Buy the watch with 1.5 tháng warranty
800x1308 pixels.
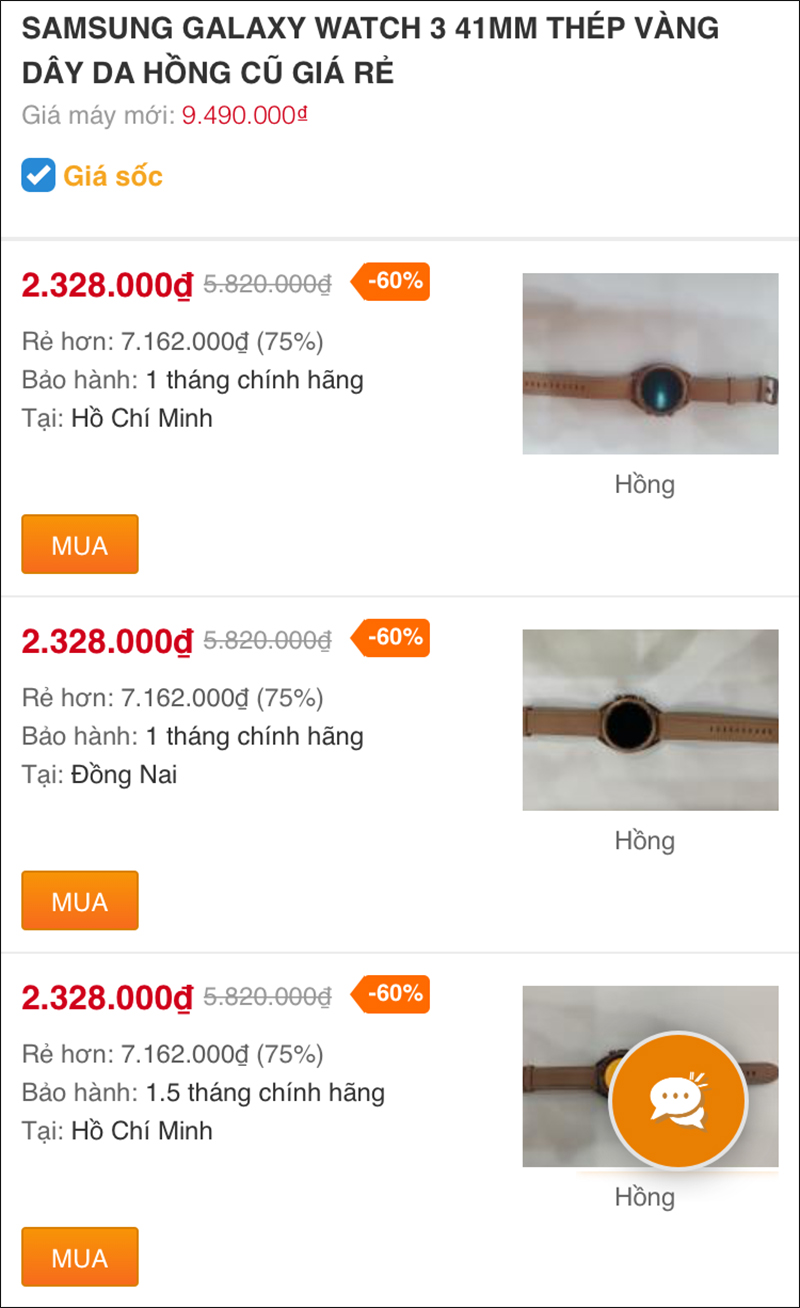click(80, 1256)
